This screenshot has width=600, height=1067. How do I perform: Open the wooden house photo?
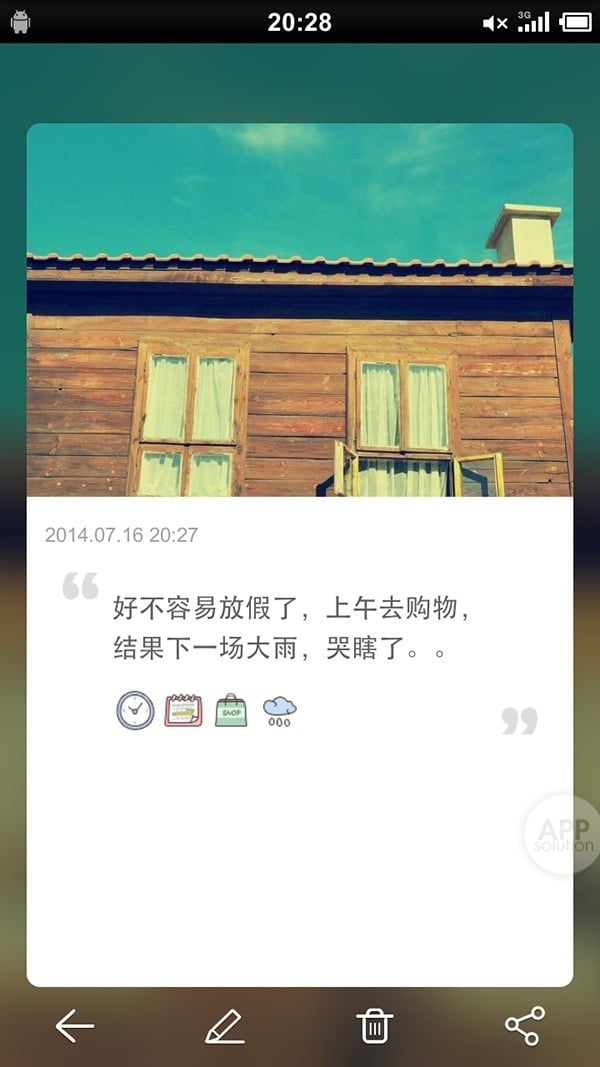(x=300, y=310)
